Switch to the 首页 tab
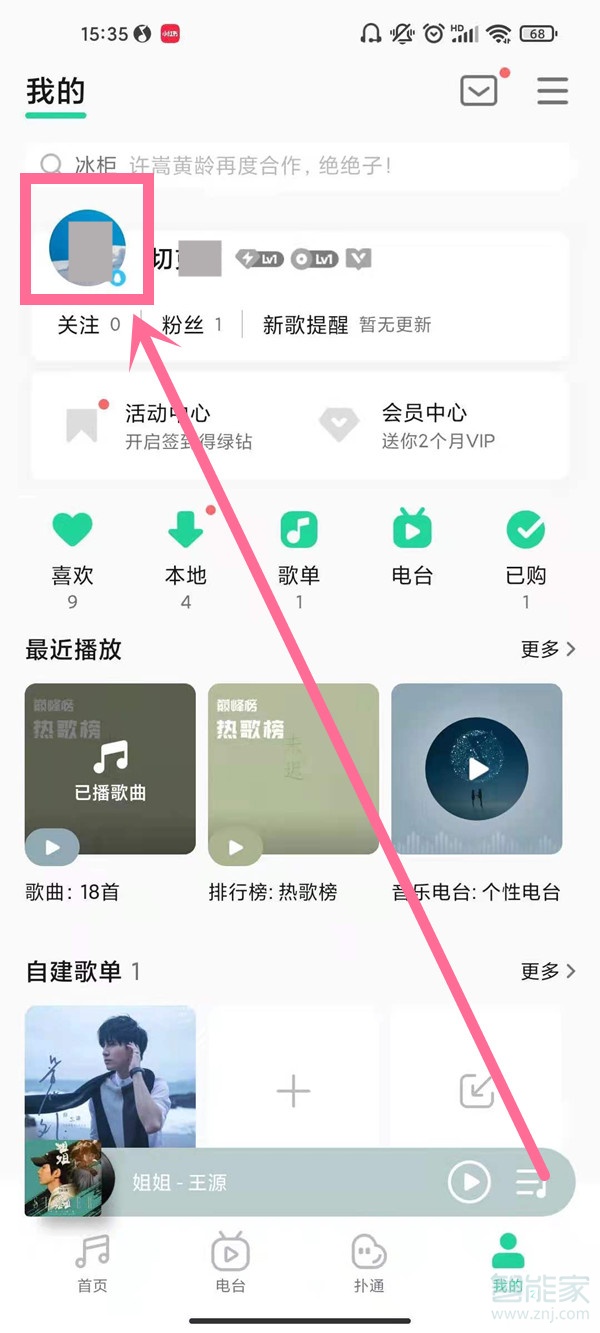600x1333 pixels. (x=92, y=1263)
